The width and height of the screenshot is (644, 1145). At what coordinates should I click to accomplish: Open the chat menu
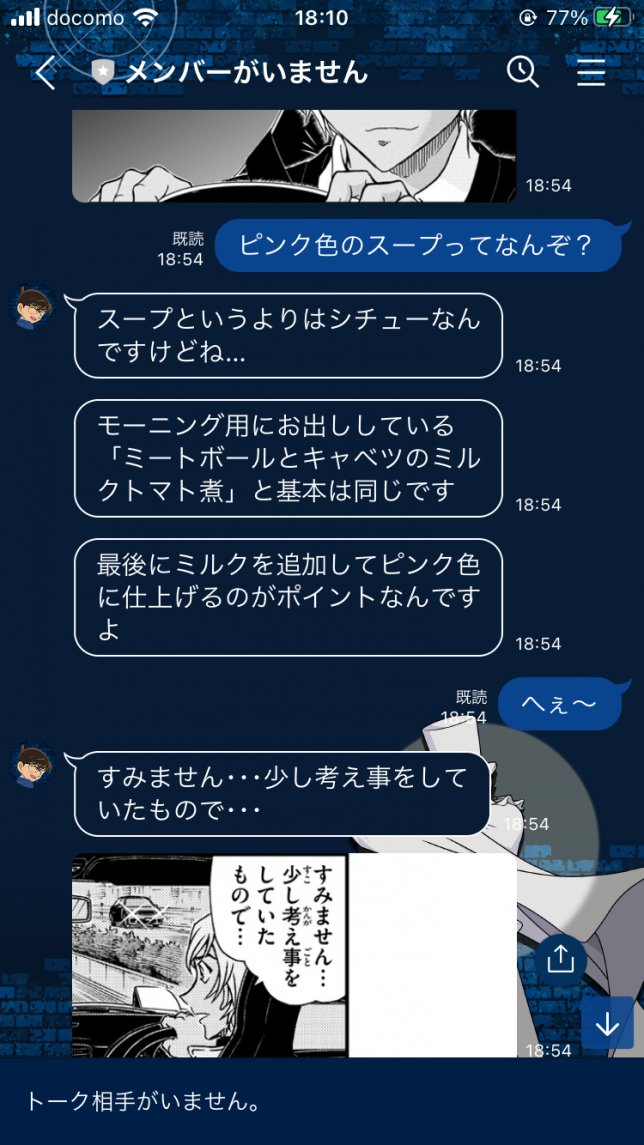point(591,72)
